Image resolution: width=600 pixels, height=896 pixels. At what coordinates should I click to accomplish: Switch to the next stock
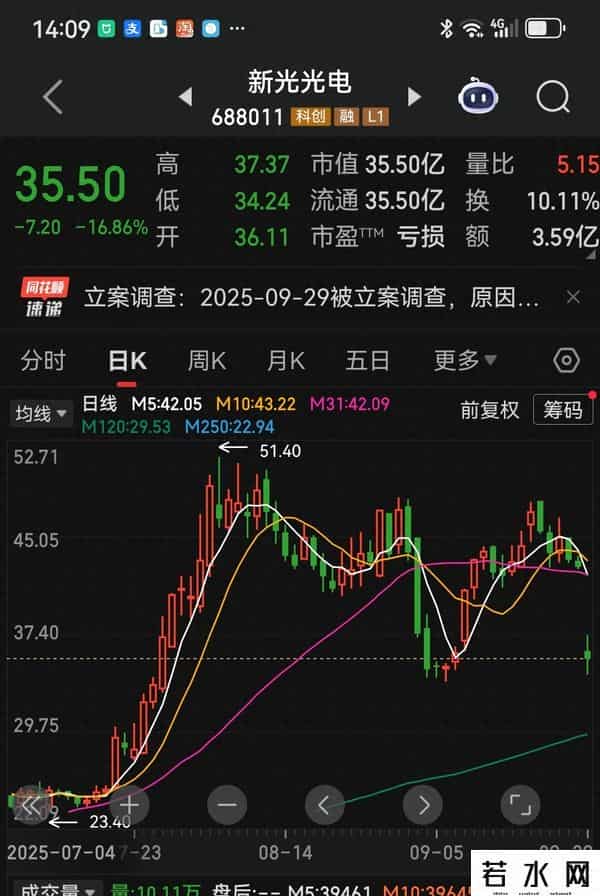(415, 97)
